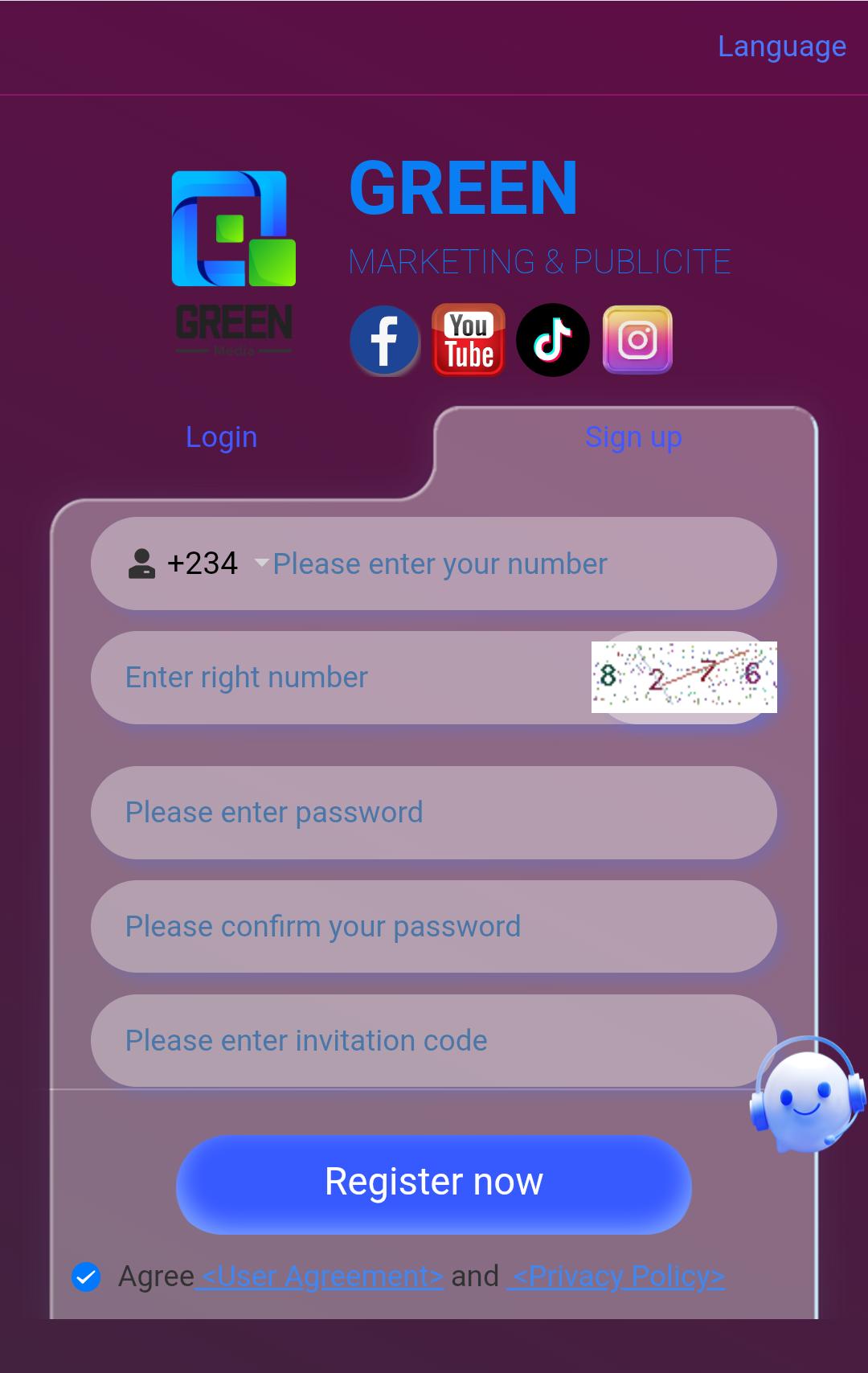Open the Privacy Policy link
Screen dimensions: 868x1373
[617, 1277]
